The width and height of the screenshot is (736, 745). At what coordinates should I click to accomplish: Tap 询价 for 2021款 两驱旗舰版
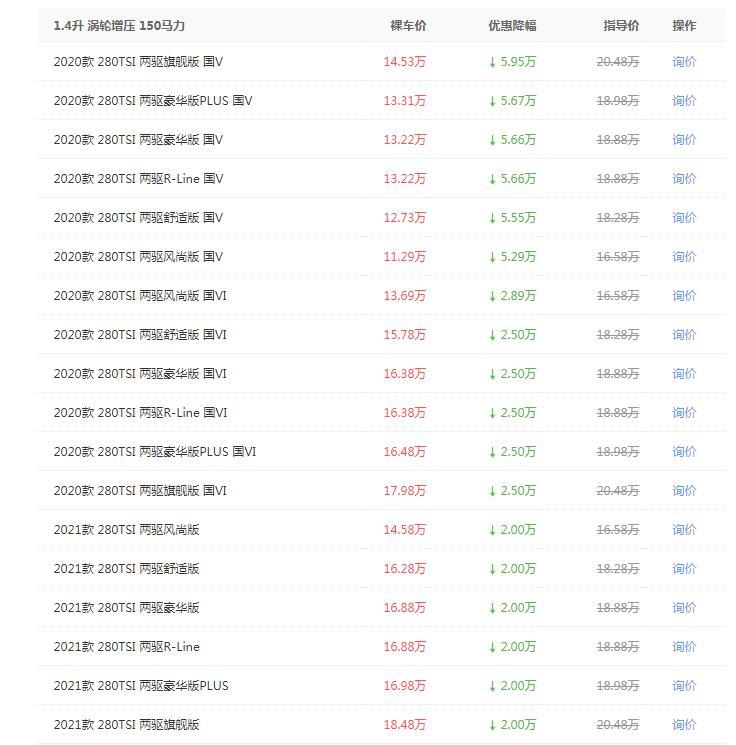coord(684,725)
